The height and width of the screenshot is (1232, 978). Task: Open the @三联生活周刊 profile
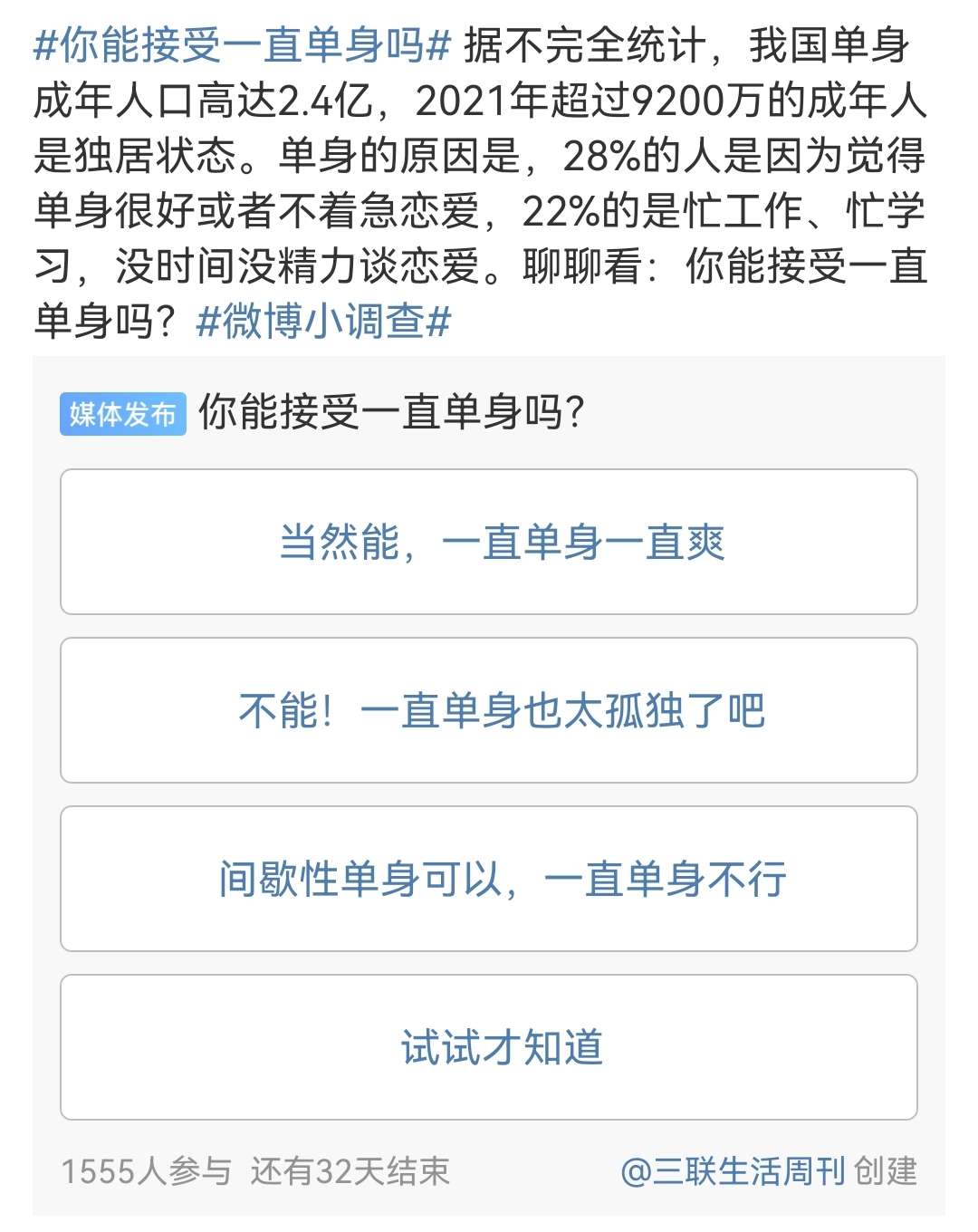pos(733,1171)
